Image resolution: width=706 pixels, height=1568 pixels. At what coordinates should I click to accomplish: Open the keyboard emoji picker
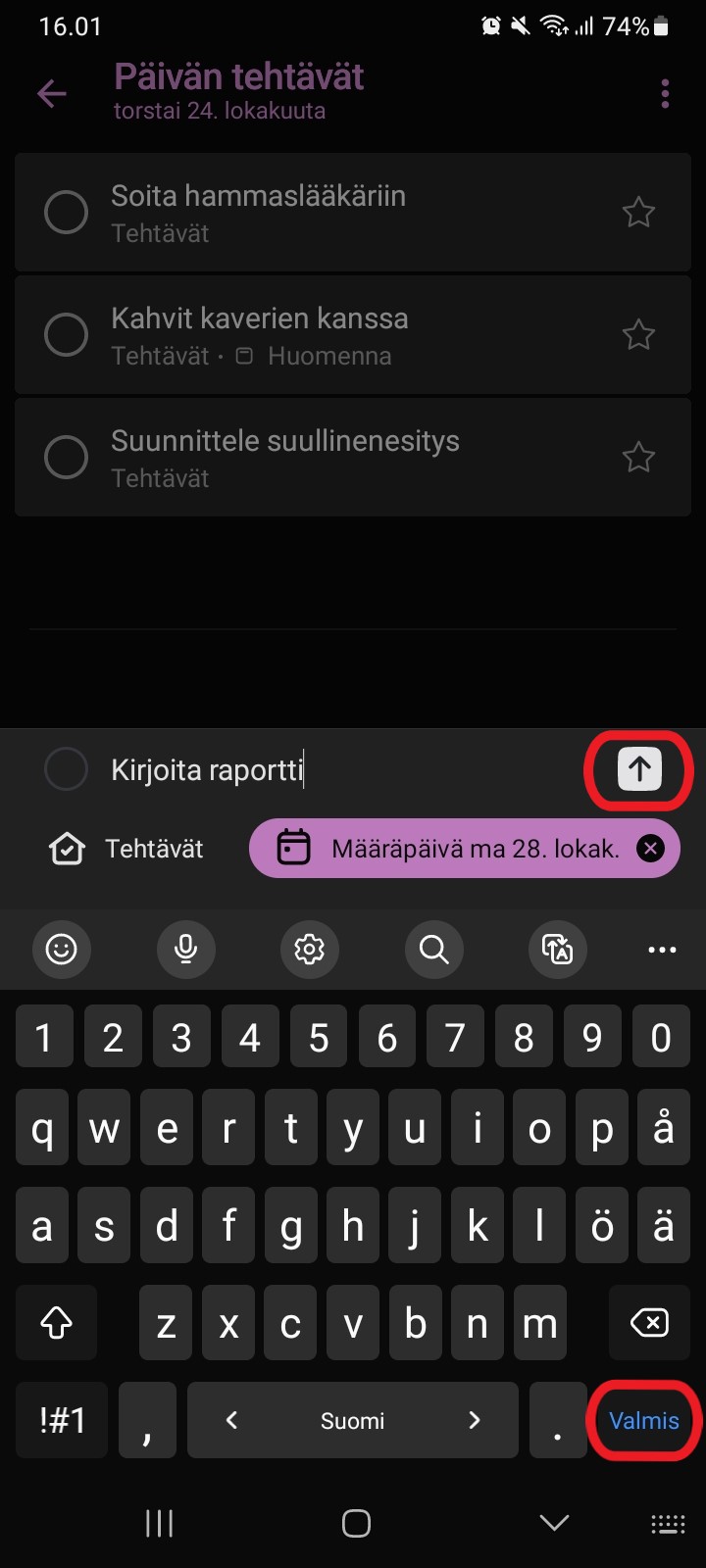tap(62, 949)
